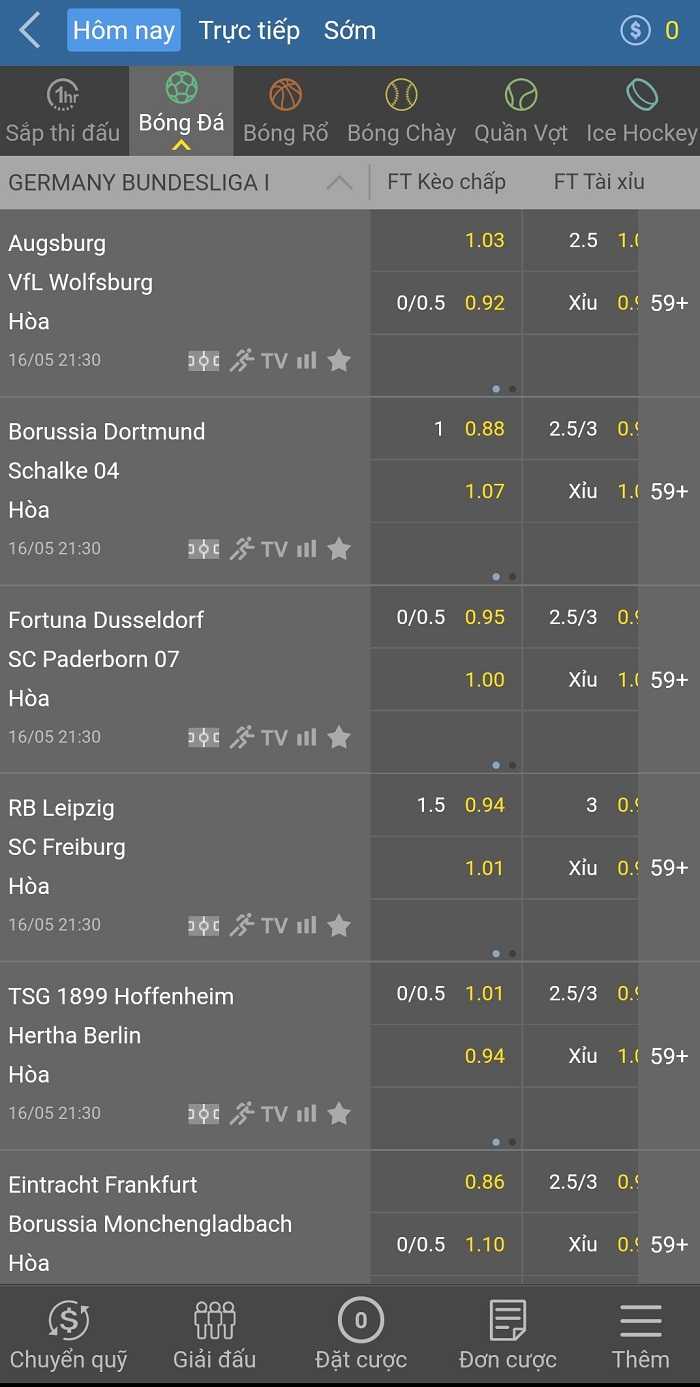The width and height of the screenshot is (700, 1387).
Task: Favorite the TSG 1899 Hoffenheim match
Action: click(x=339, y=1113)
